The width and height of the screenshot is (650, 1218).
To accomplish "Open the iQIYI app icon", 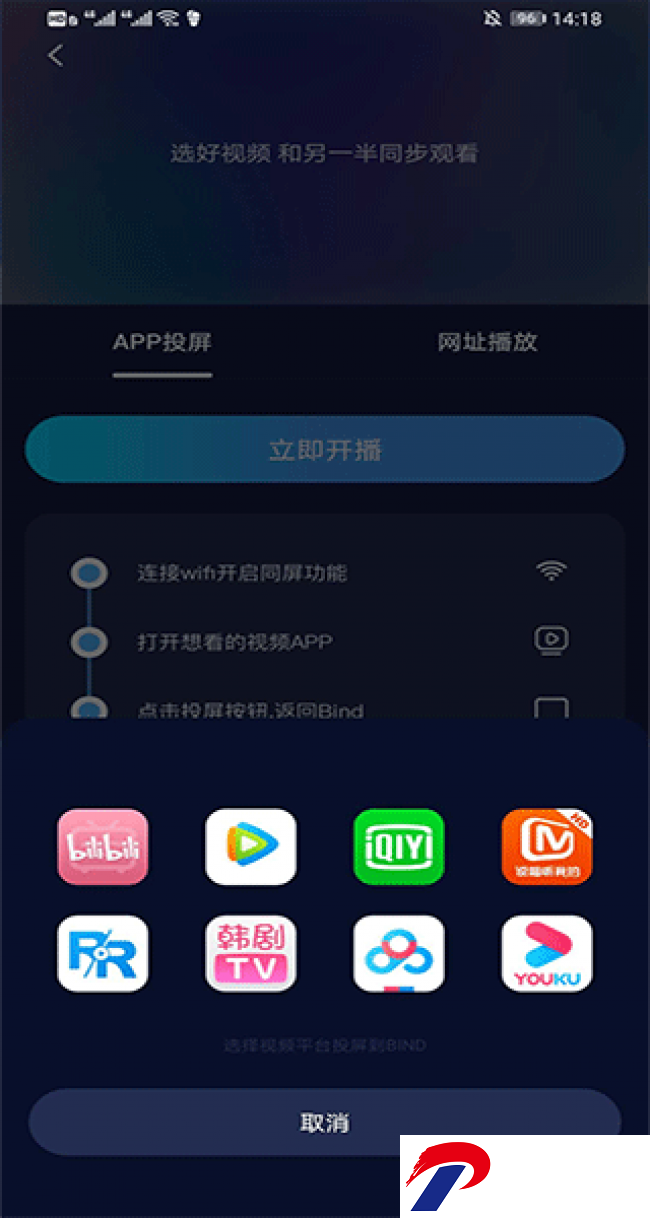I will coord(399,847).
